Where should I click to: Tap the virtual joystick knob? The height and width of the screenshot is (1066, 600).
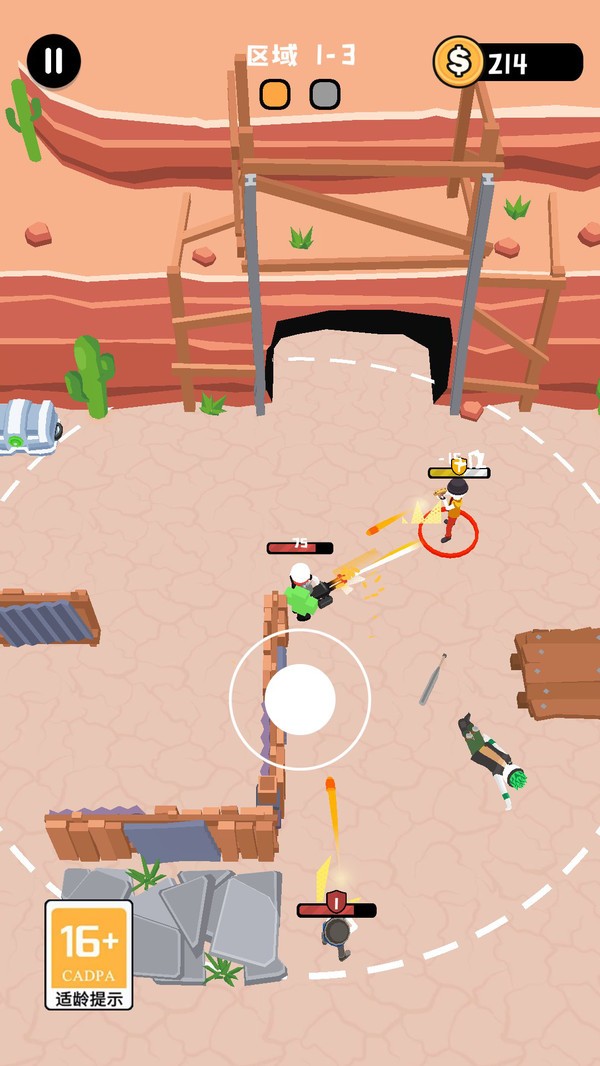(300, 700)
